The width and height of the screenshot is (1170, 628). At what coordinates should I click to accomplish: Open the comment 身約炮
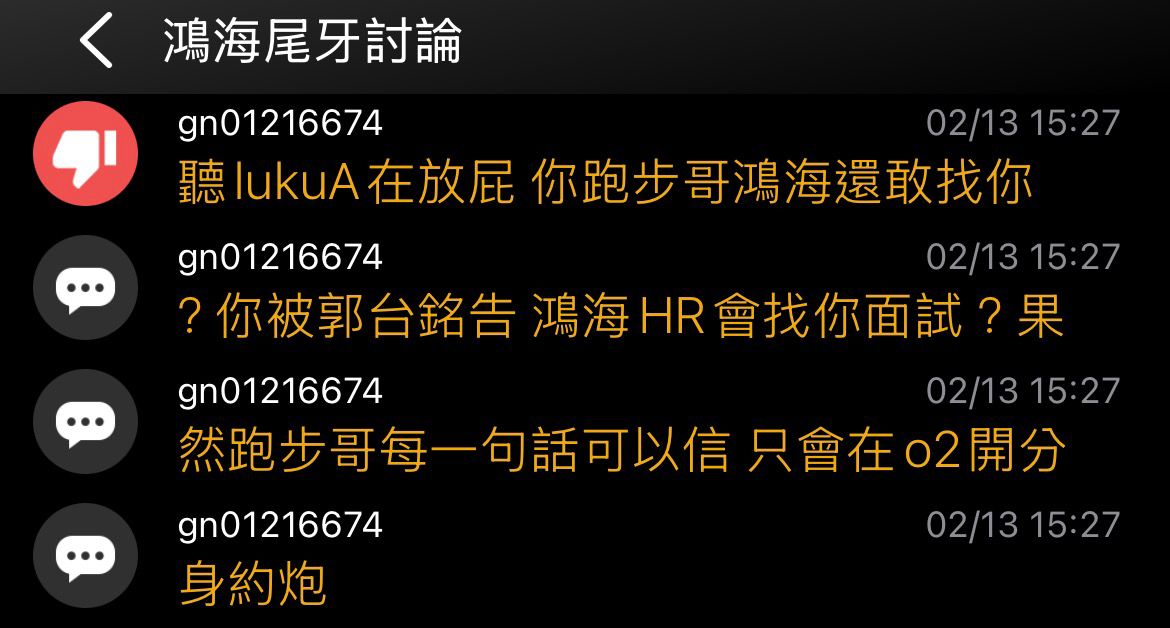(x=252, y=583)
